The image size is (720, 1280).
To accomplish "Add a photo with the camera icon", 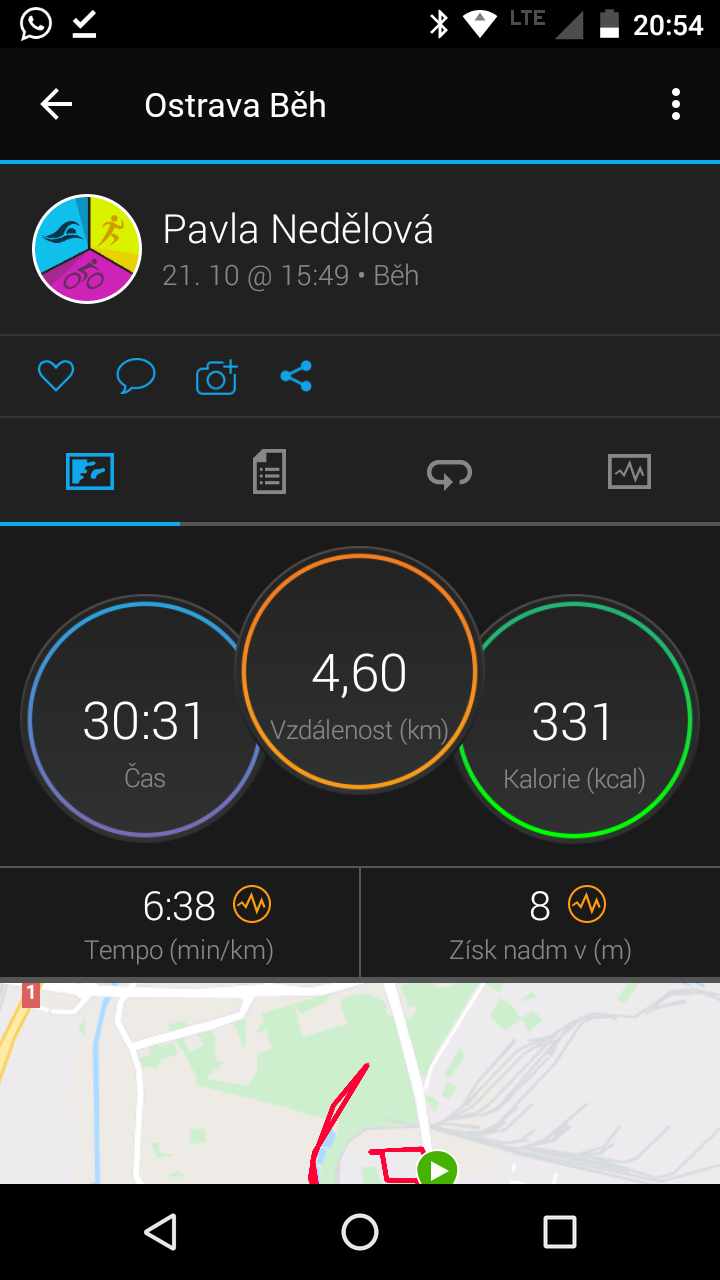I will pyautogui.click(x=216, y=376).
